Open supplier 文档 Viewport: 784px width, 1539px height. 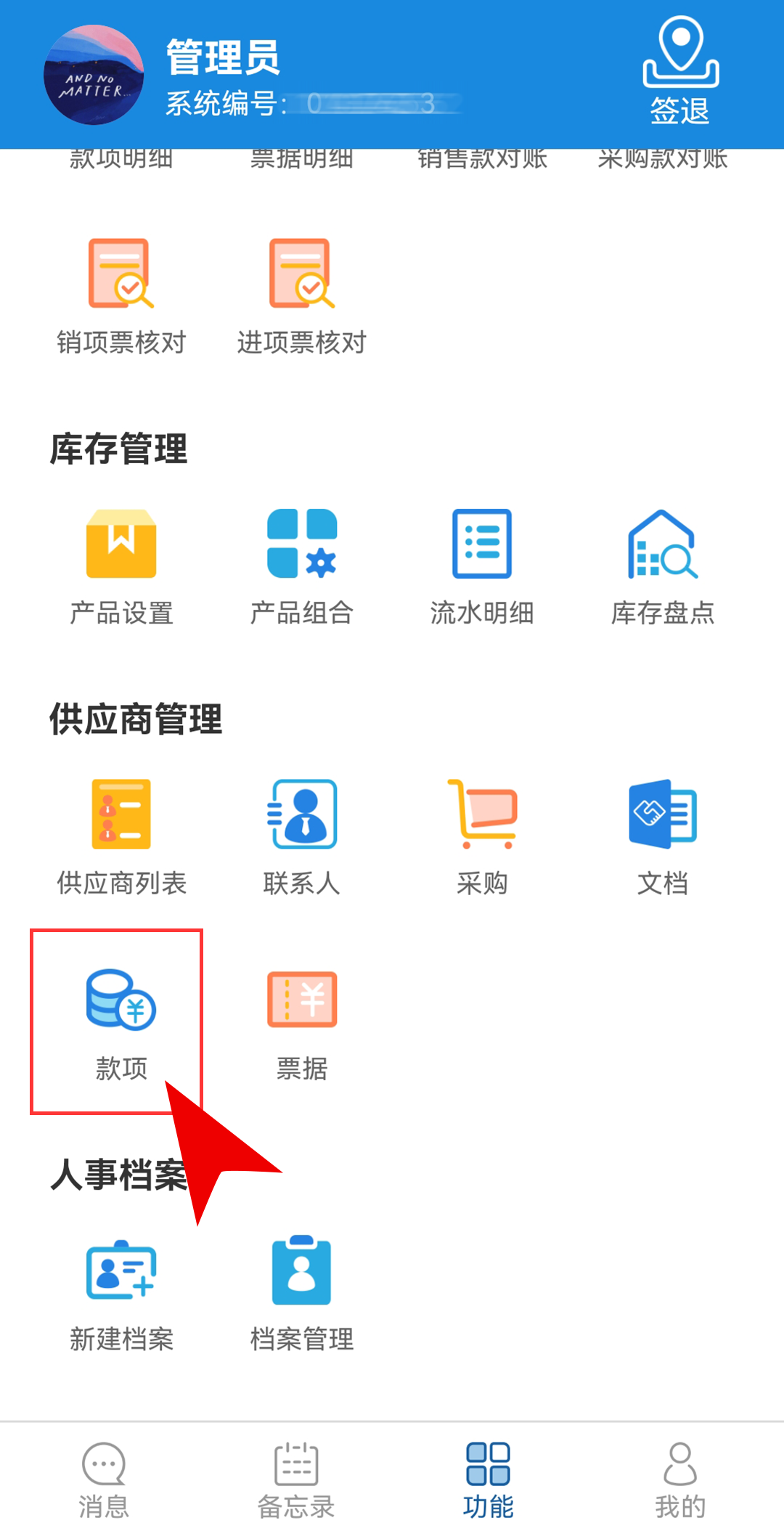click(x=662, y=836)
